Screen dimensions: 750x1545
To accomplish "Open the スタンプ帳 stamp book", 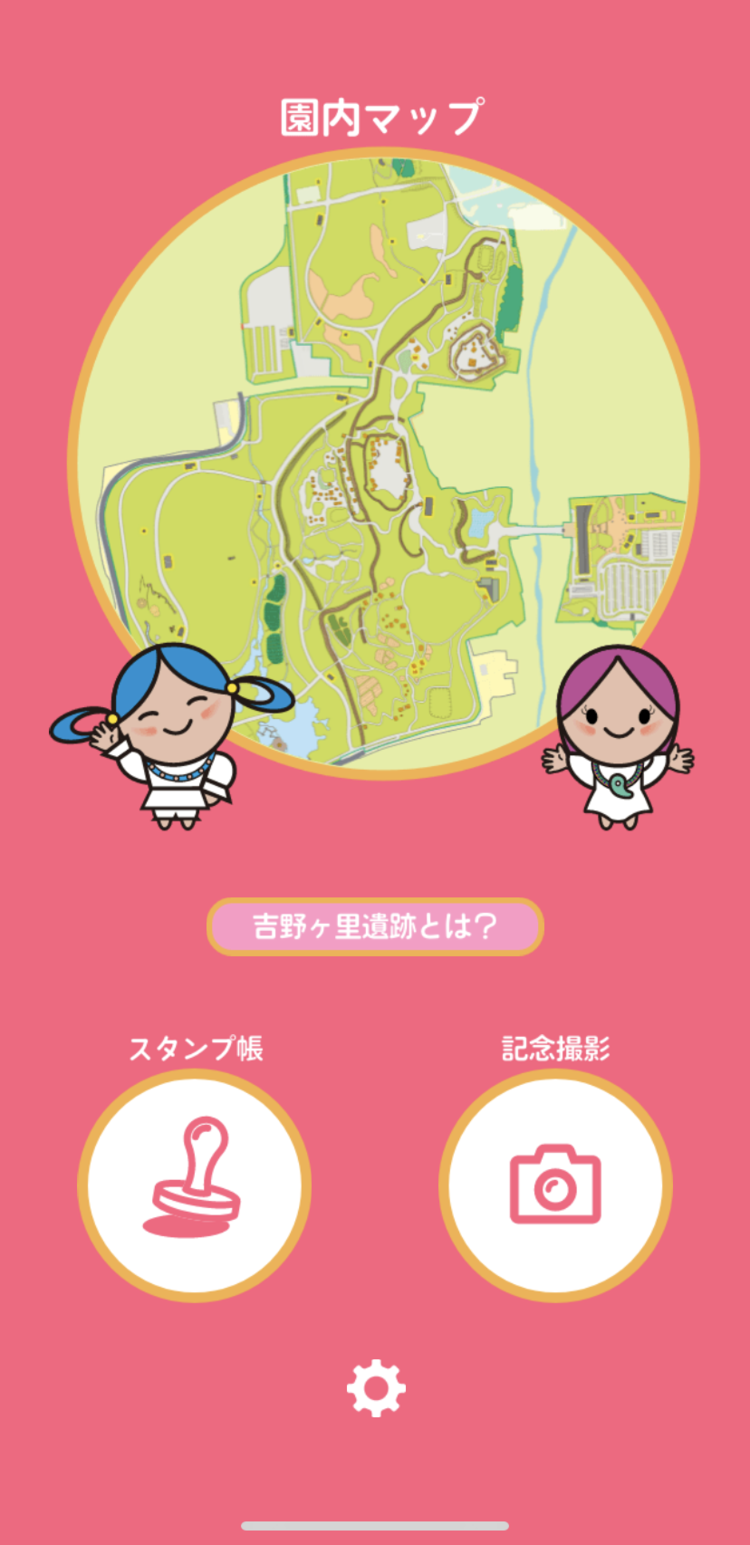I will tap(194, 1186).
